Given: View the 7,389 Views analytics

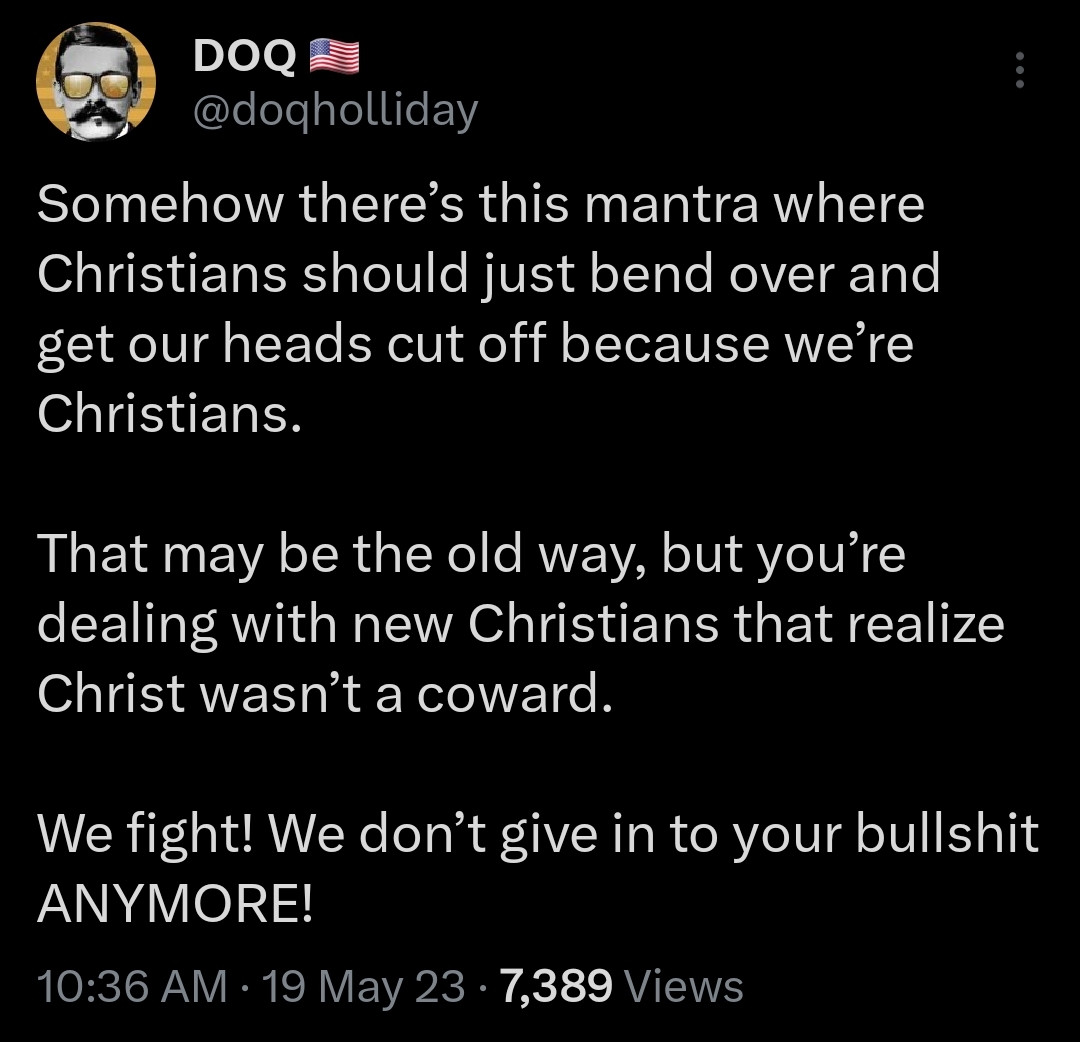Looking at the screenshot, I should pos(619,986).
